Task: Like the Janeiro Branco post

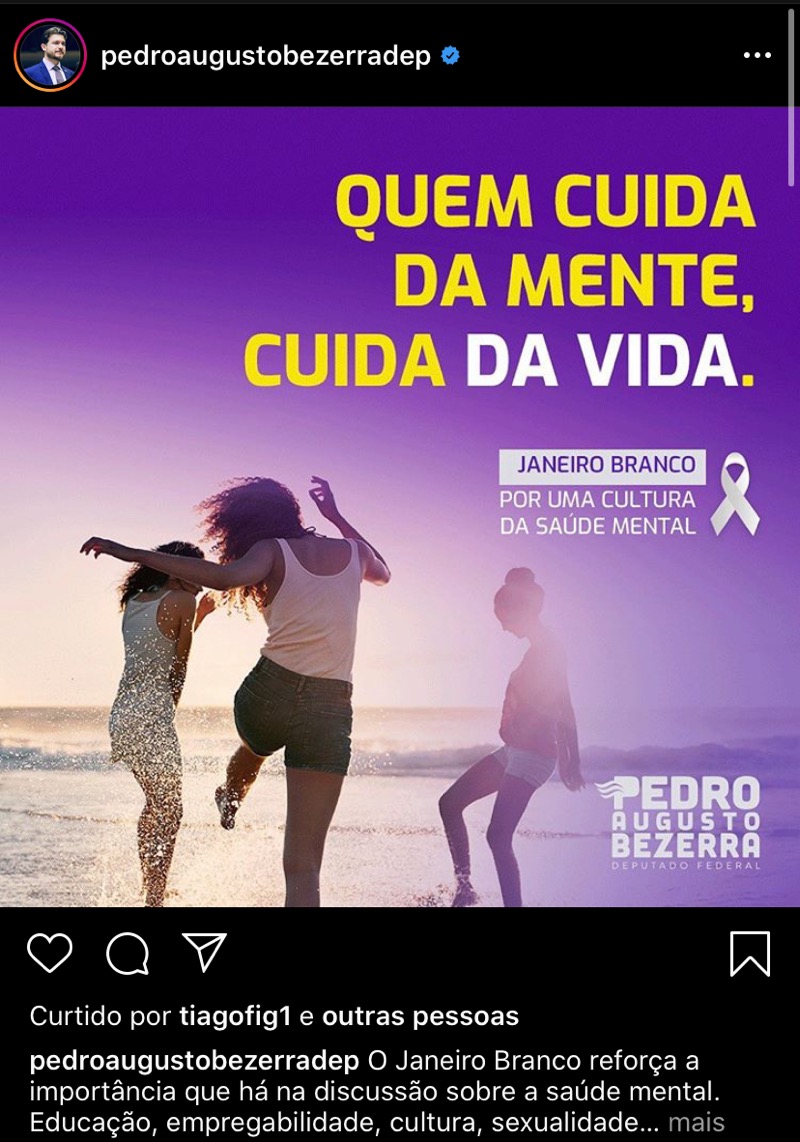Action: pos(49,953)
